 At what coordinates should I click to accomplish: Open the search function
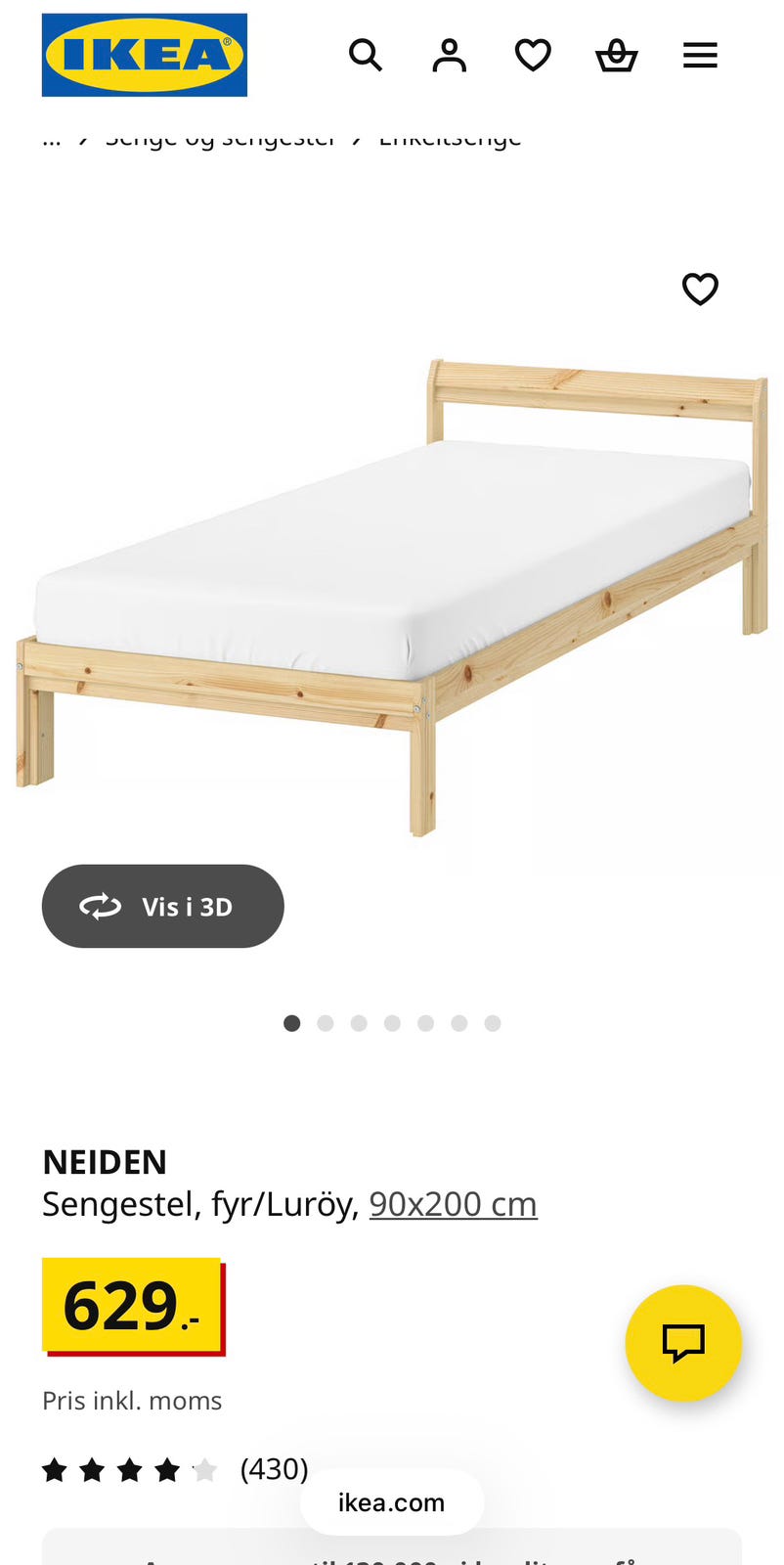(366, 55)
